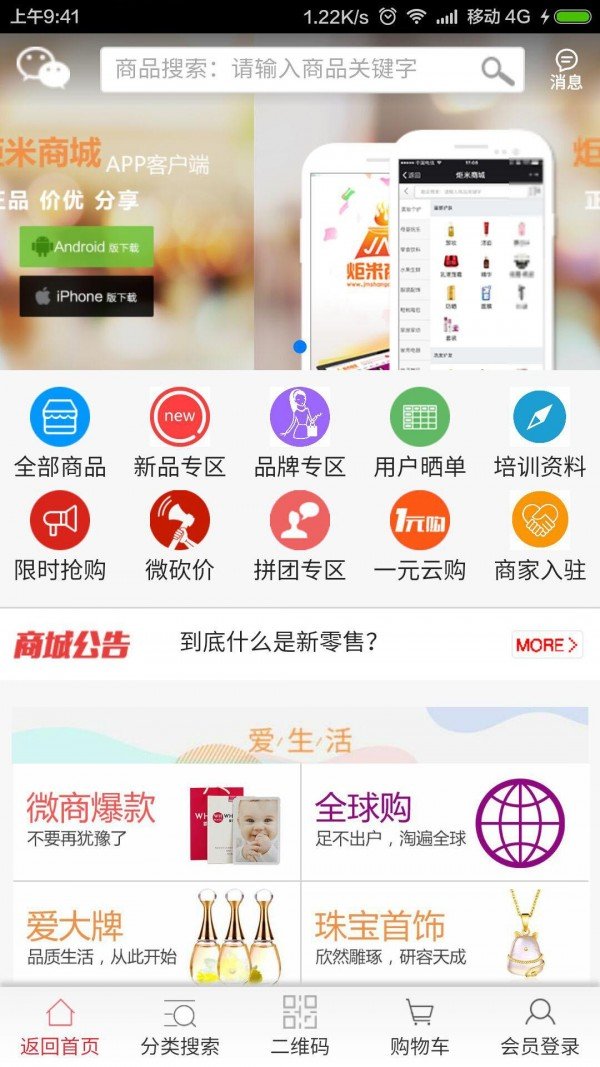Open 拼团专区

coord(300,537)
